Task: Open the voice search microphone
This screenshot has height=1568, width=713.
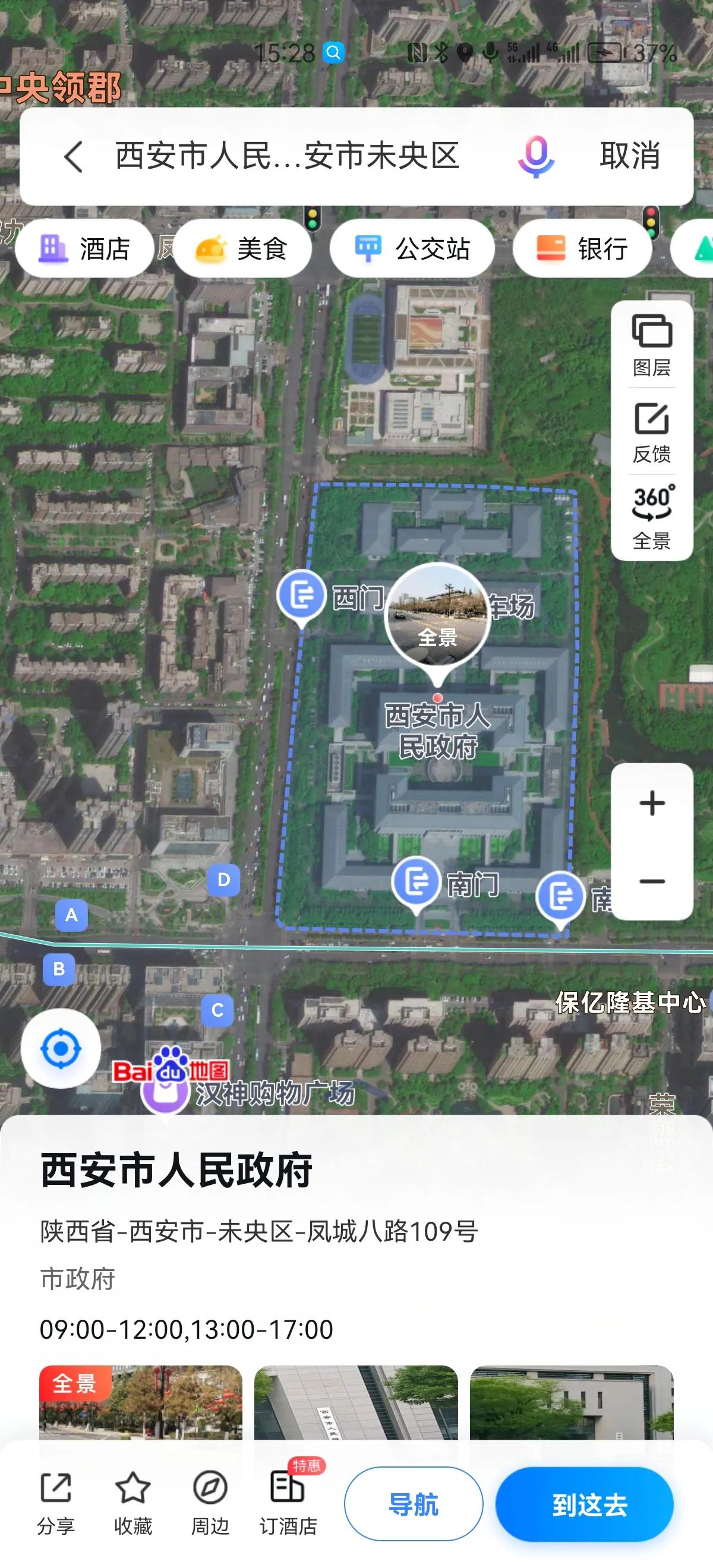Action: 535,156
